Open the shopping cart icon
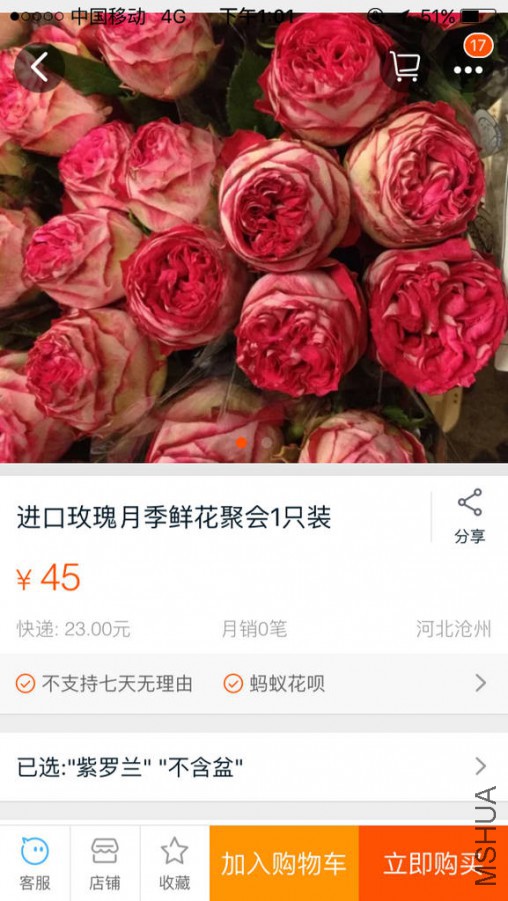The height and width of the screenshot is (901, 508). coord(405,68)
